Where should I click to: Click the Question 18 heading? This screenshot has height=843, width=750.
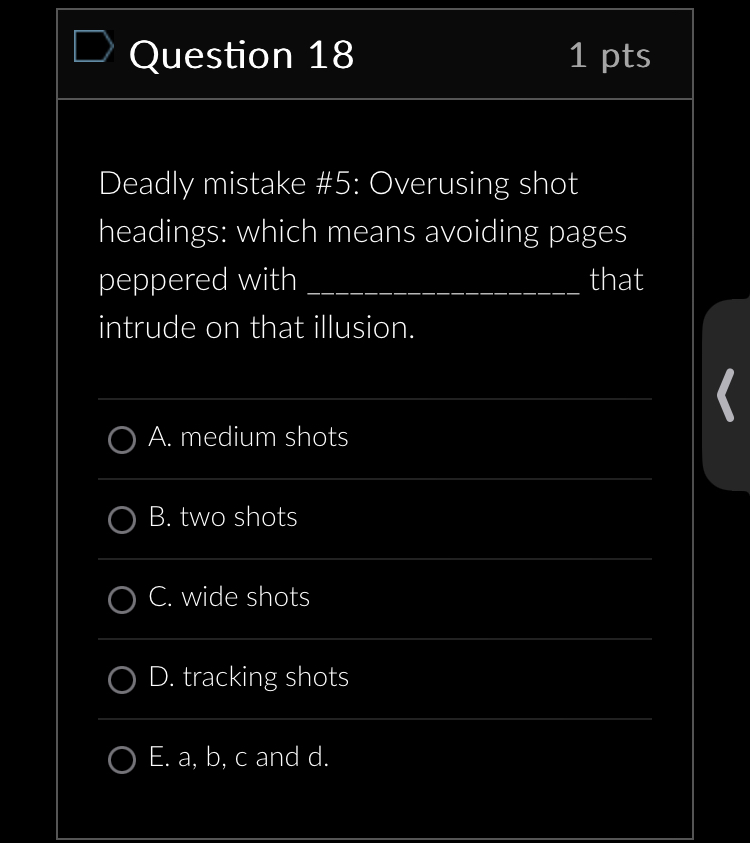(241, 56)
